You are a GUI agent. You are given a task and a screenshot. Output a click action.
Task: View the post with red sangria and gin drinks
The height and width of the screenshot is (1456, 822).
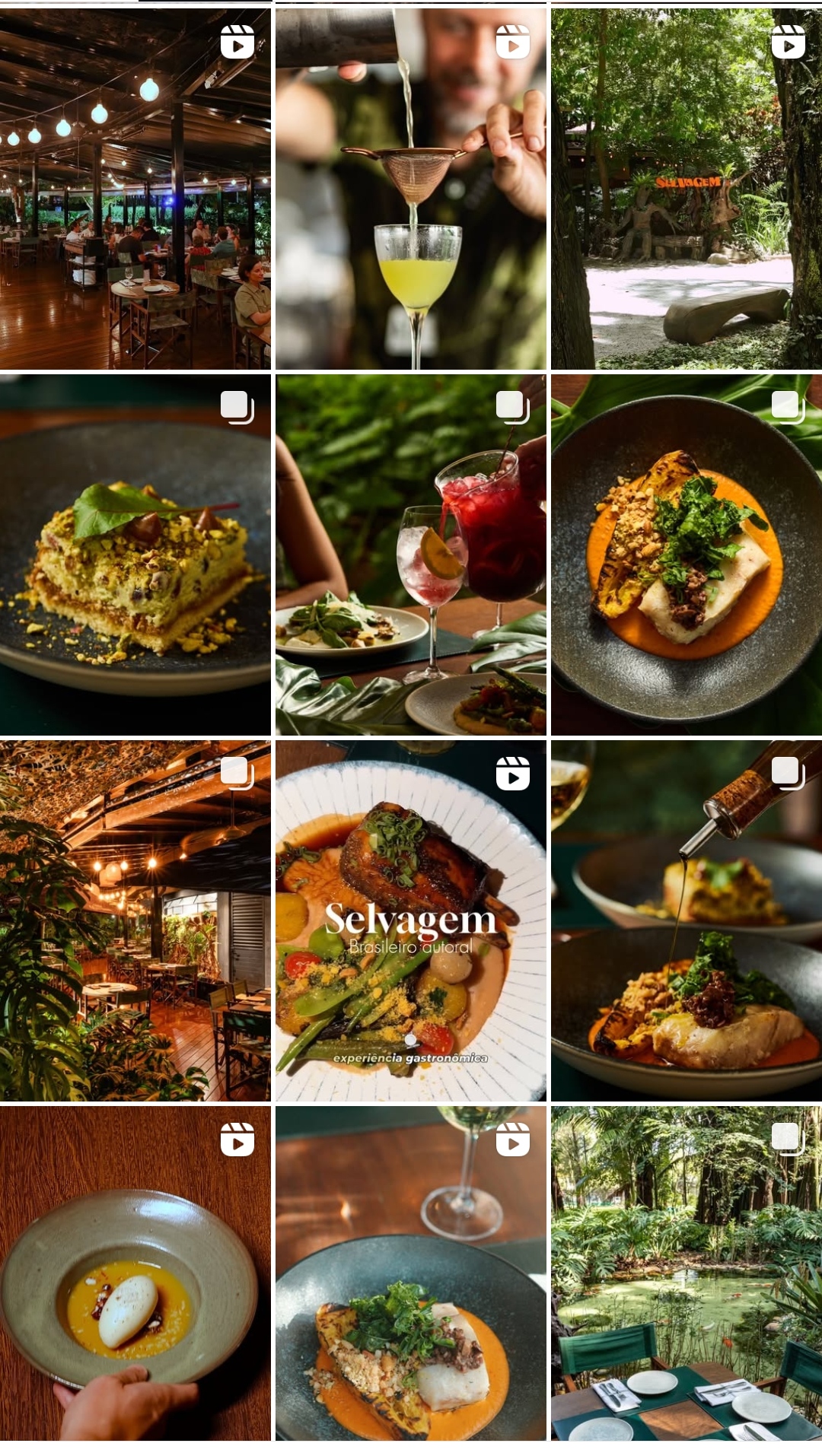coord(410,555)
